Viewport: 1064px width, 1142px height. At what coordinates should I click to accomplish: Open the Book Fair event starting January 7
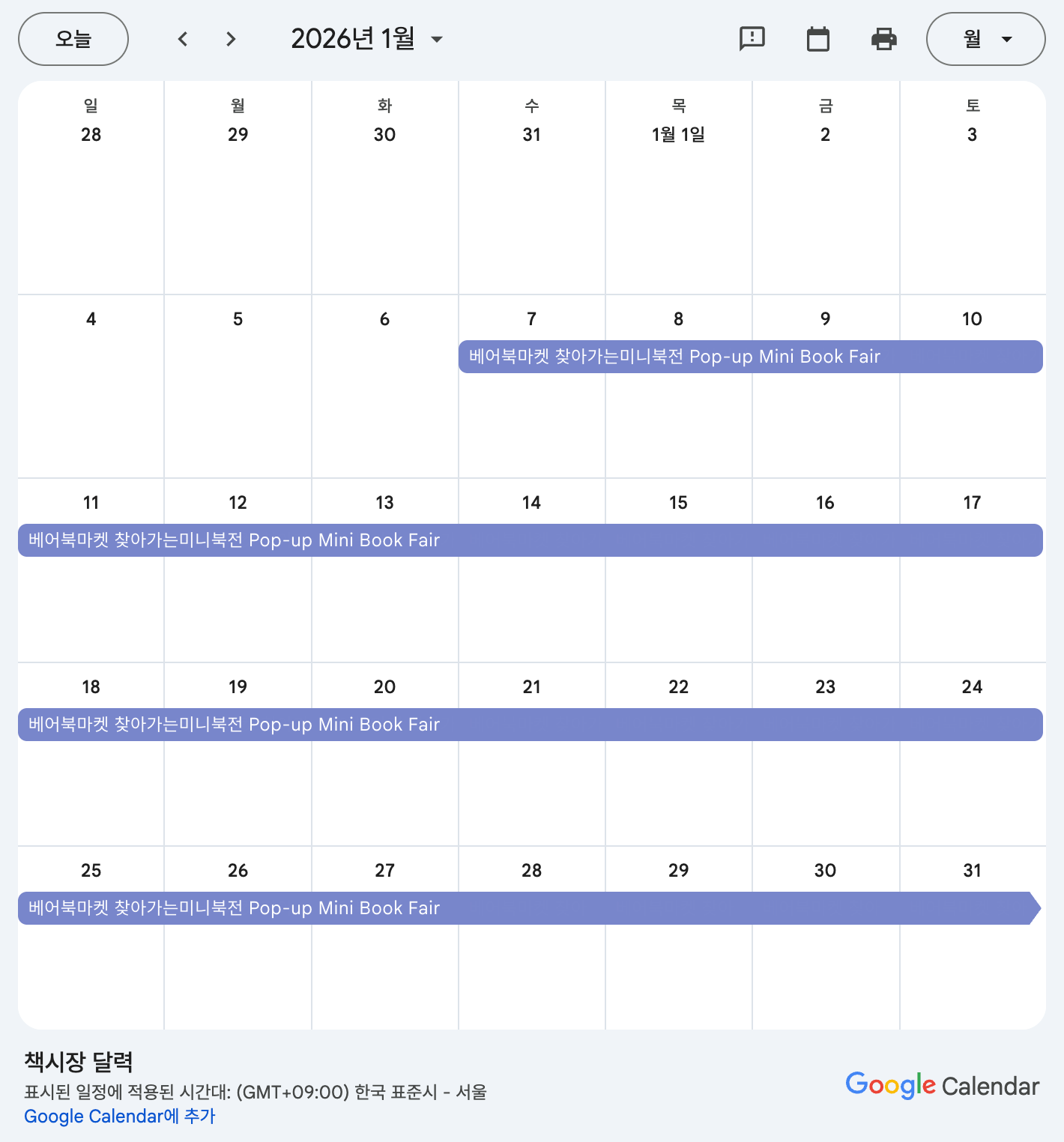749,357
